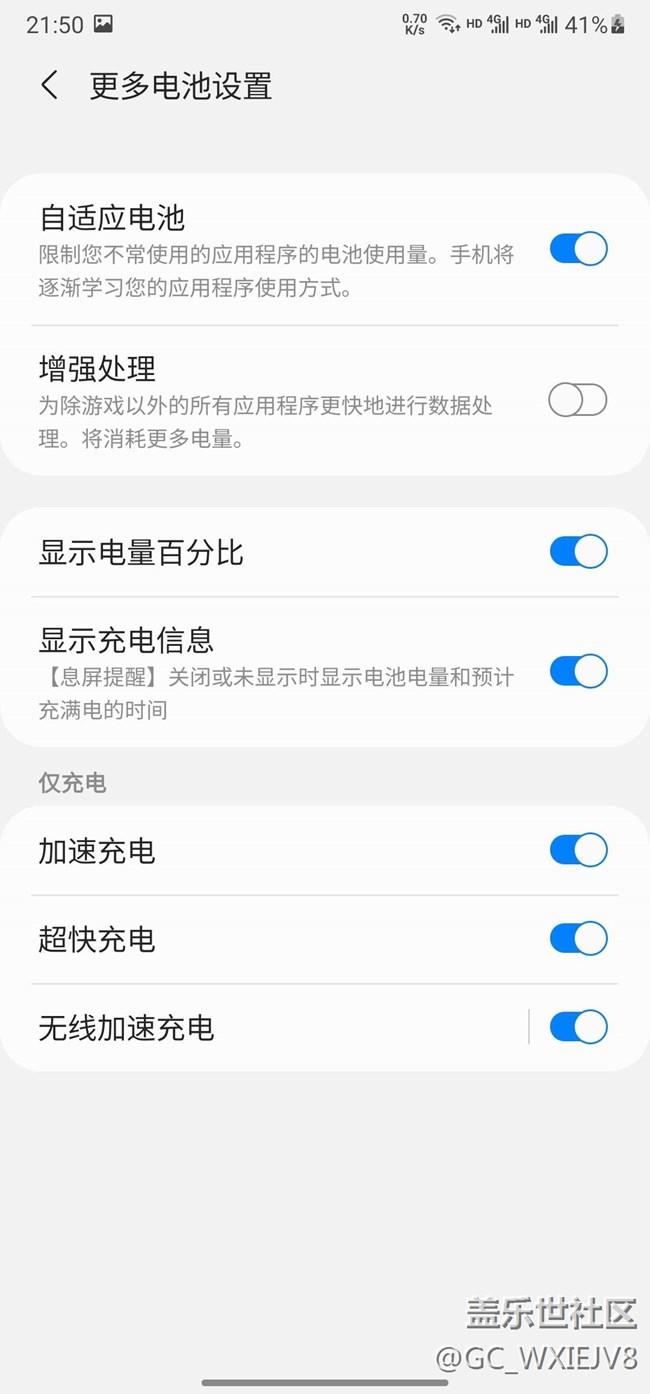Turn off 显示充电信息 switch
650x1394 pixels.
point(578,671)
